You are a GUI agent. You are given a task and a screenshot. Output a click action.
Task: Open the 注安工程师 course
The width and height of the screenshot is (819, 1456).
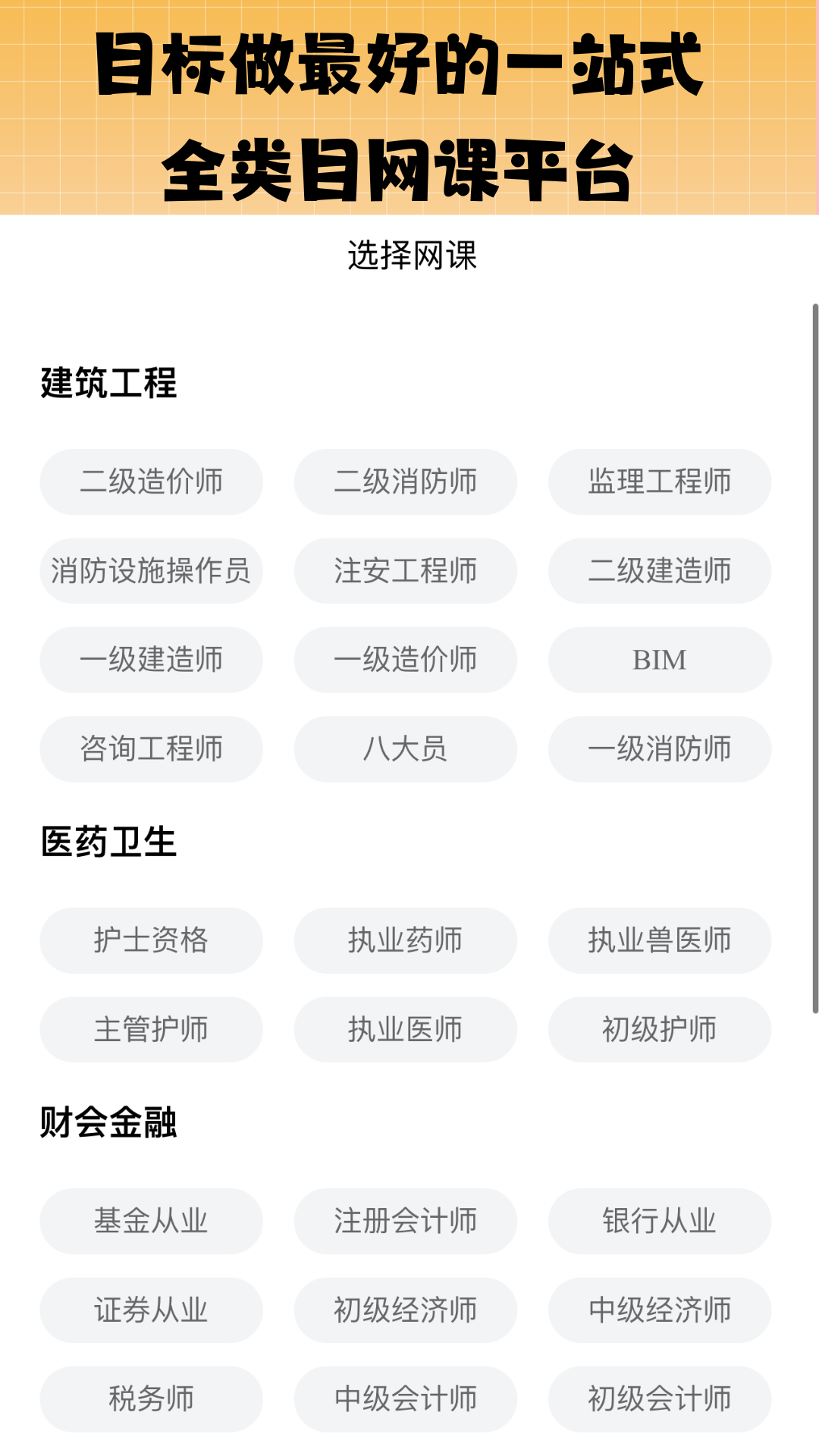point(406,571)
